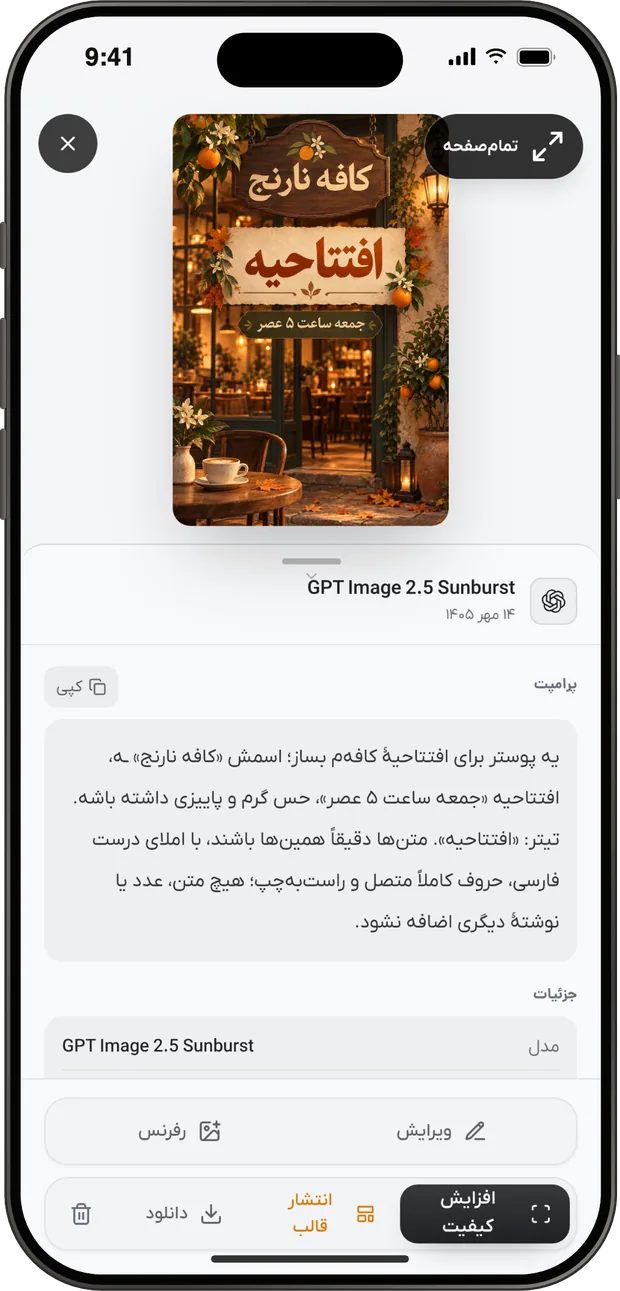The width and height of the screenshot is (620, 1291).
Task: Copy the prompt with the کپی button
Action: (81, 687)
